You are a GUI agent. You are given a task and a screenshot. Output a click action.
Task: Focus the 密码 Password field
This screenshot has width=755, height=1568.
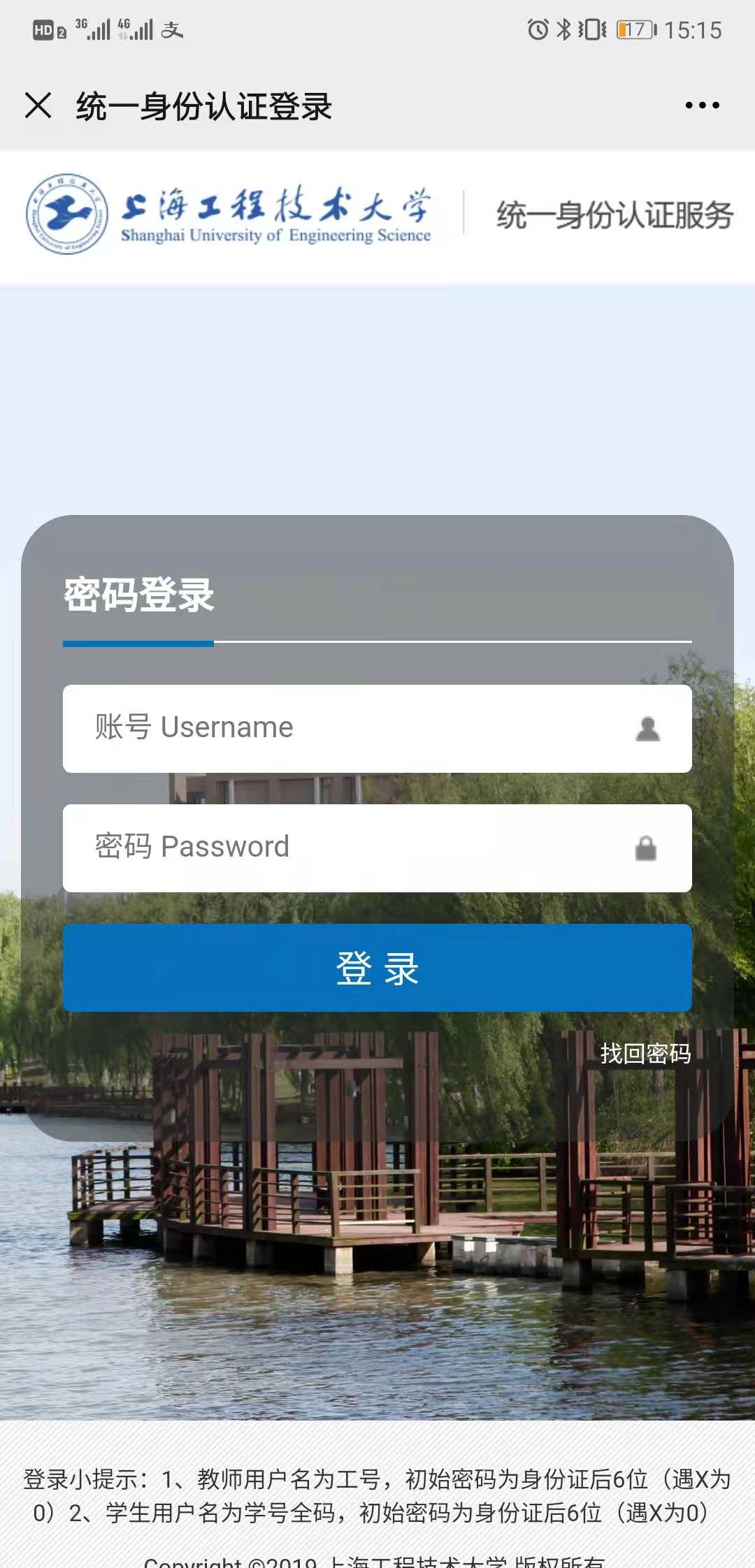tap(350, 848)
